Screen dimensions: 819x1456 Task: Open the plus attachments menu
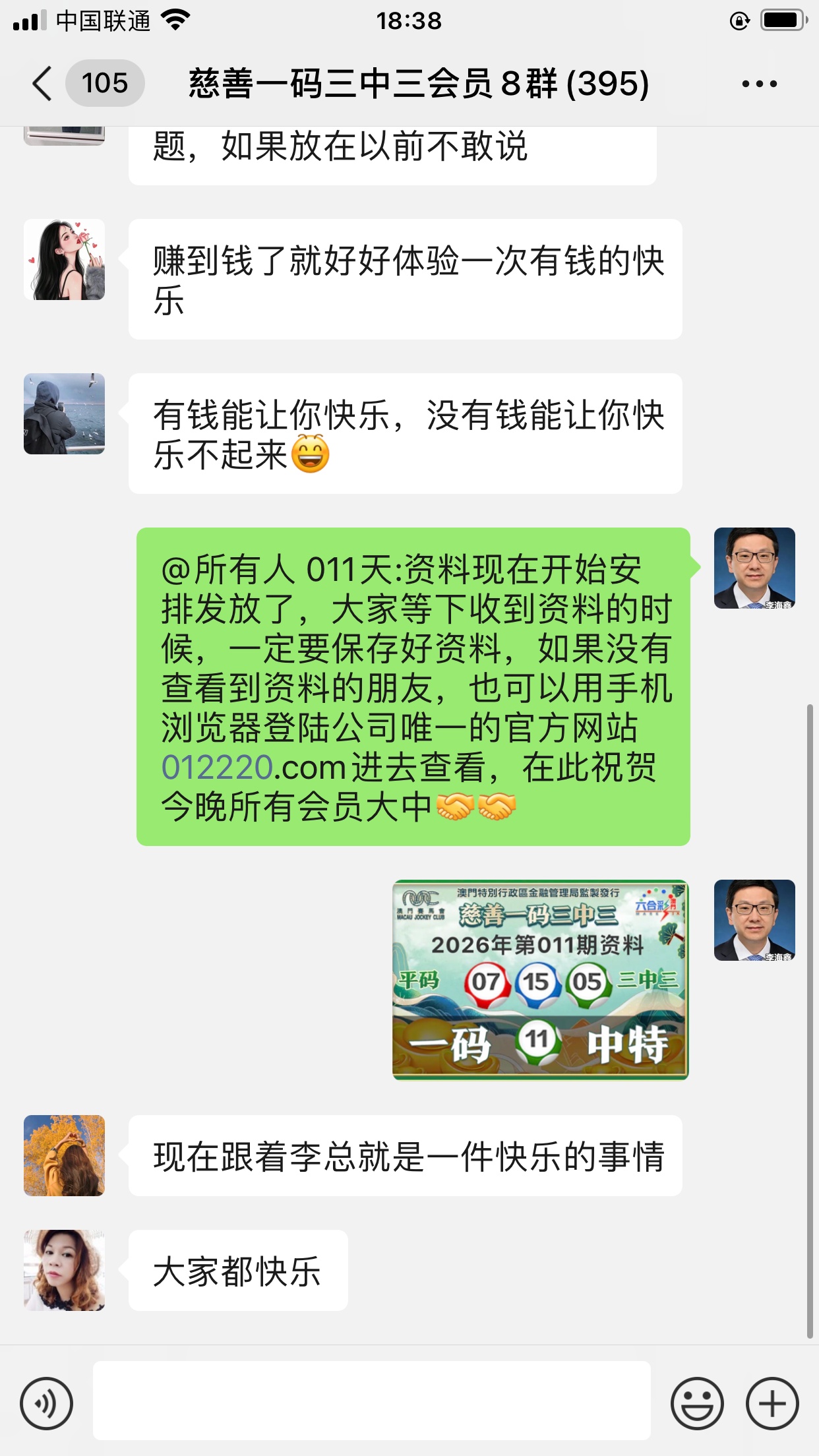tap(772, 1403)
